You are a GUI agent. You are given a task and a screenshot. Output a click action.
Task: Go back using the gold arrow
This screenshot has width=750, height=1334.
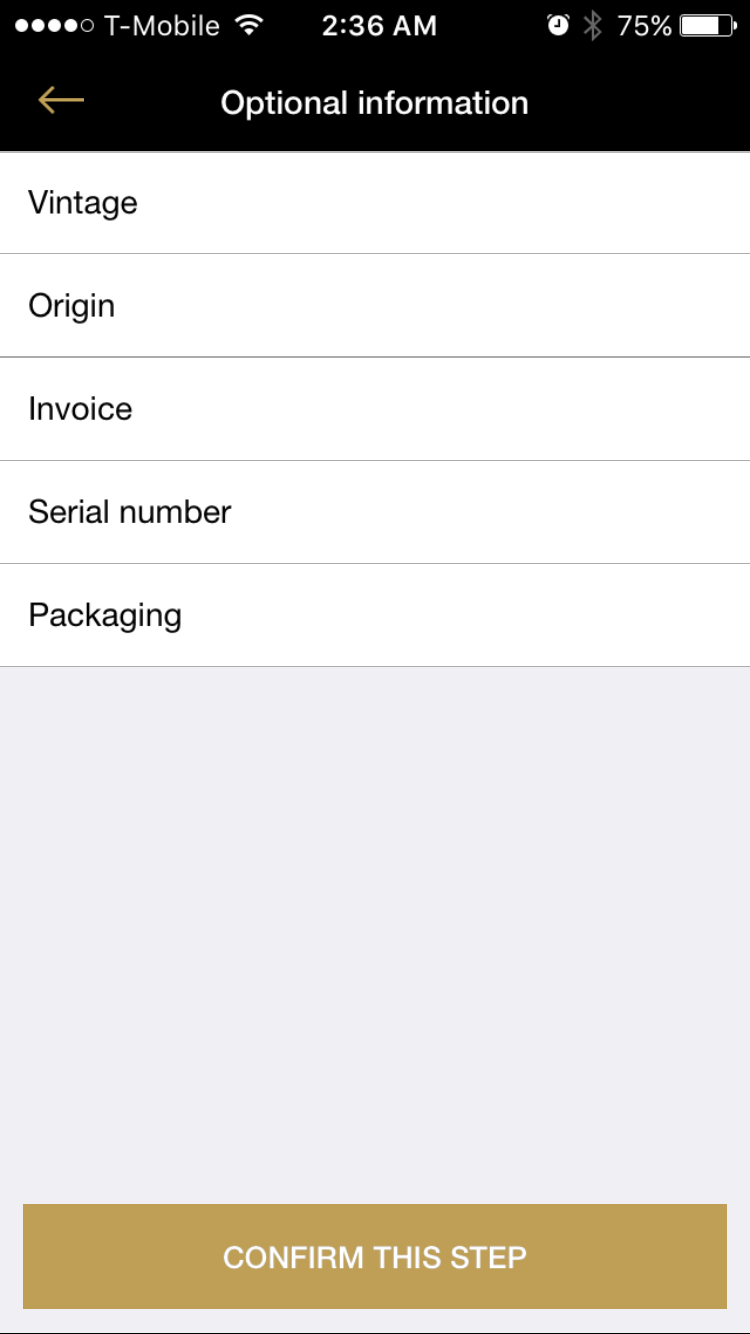click(61, 100)
